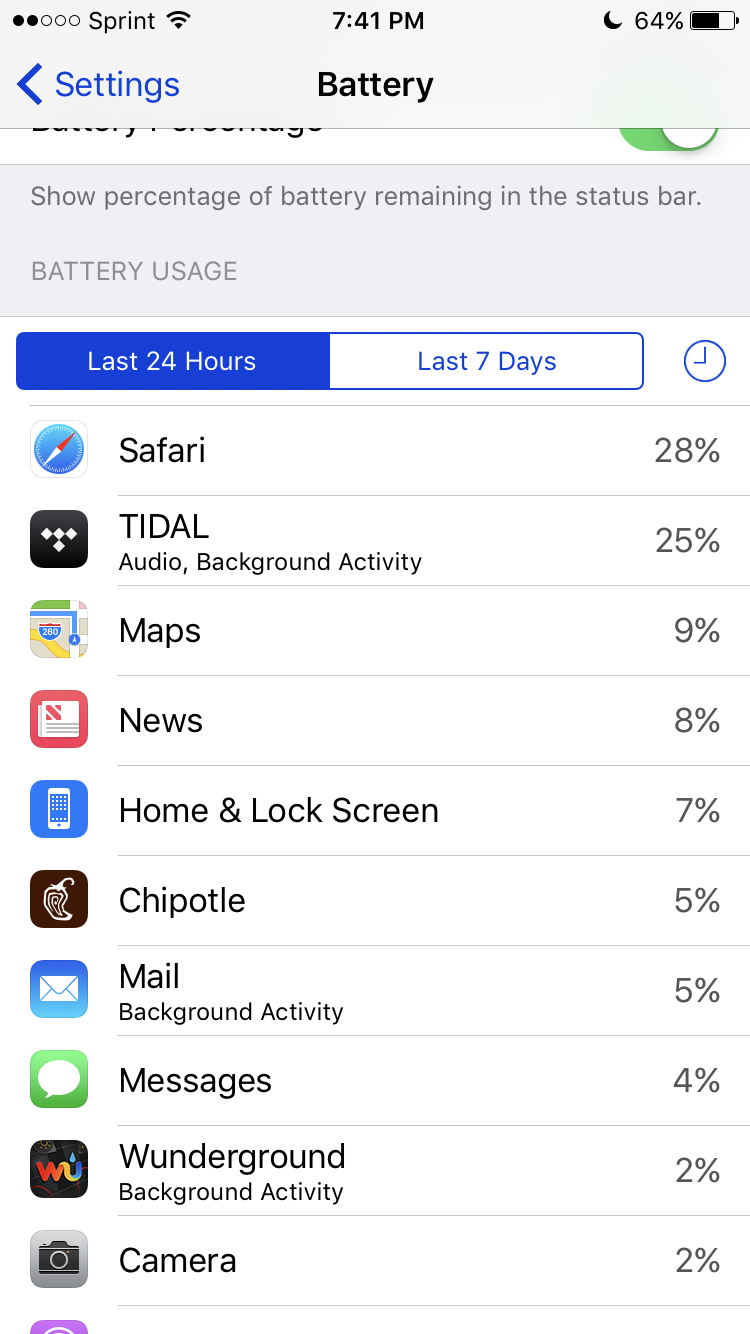Select the News usage row
This screenshot has width=750, height=1334.
coord(375,720)
